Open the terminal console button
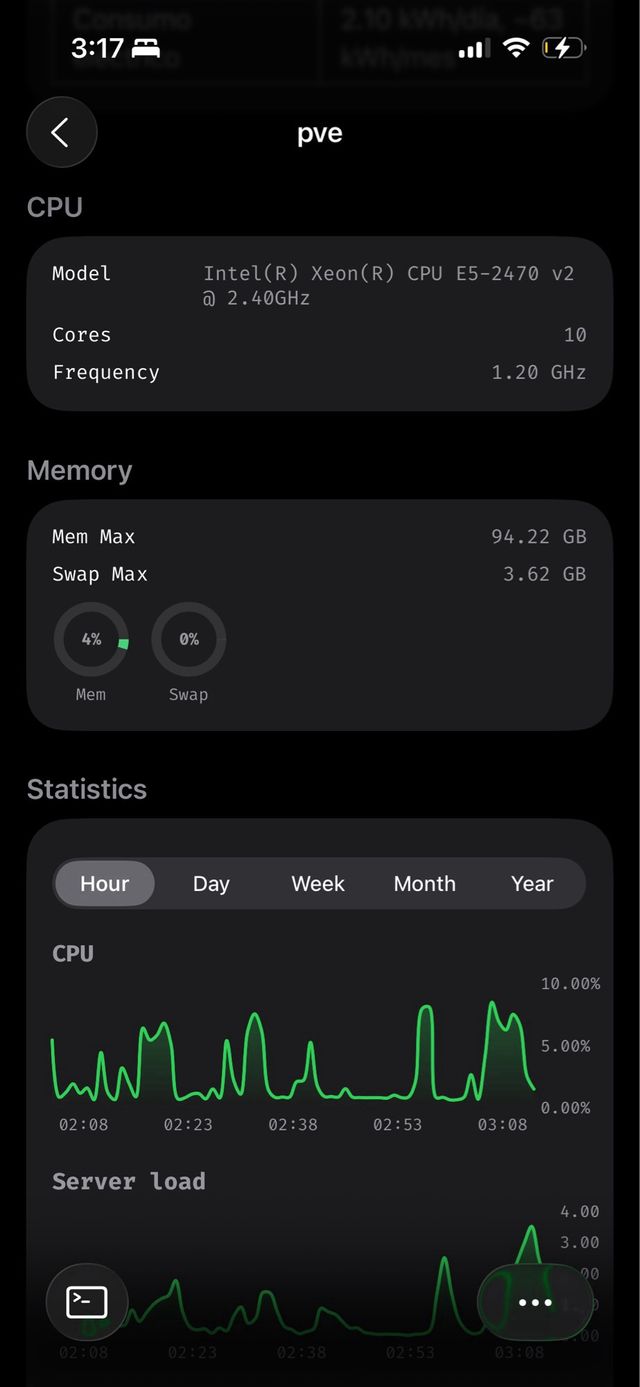 click(x=87, y=1302)
